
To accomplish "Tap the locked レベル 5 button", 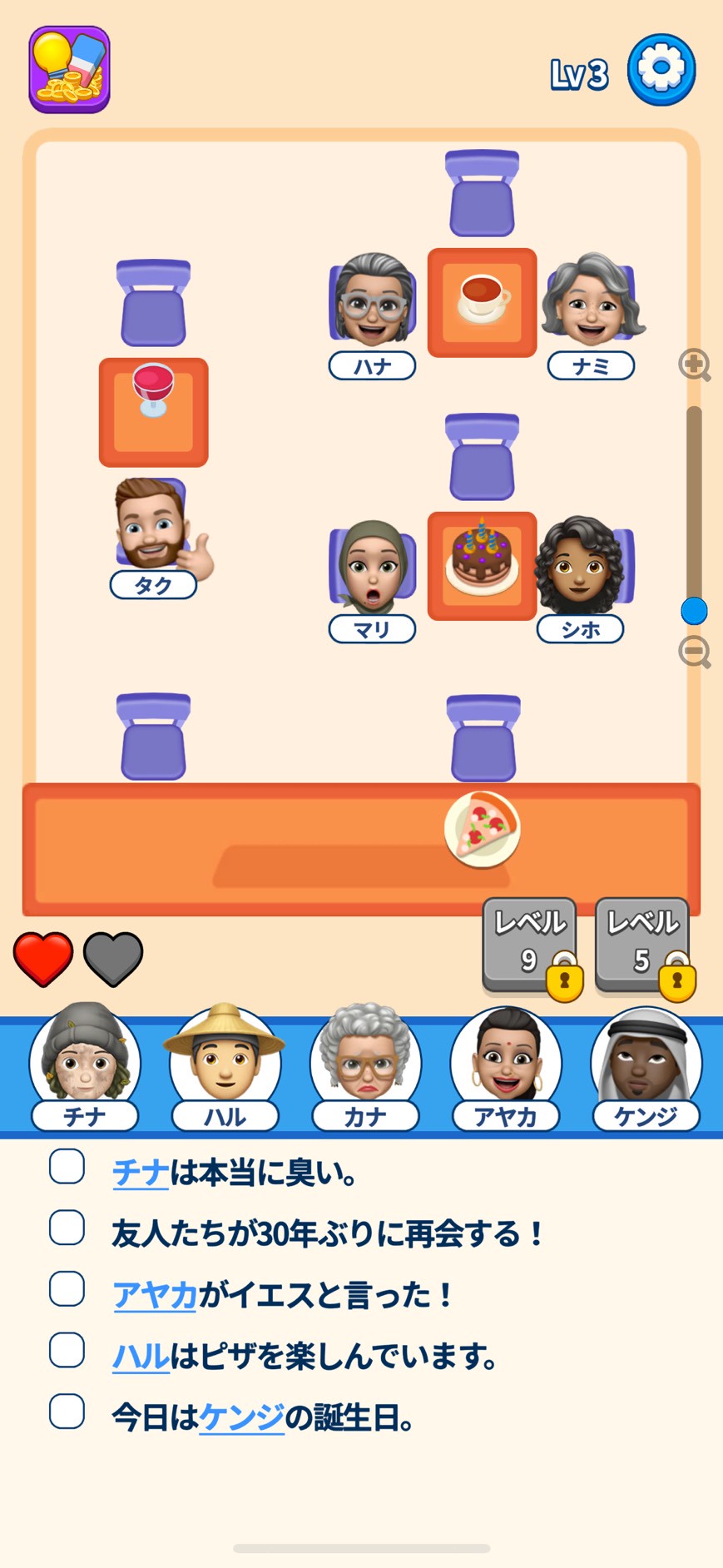I will click(642, 945).
